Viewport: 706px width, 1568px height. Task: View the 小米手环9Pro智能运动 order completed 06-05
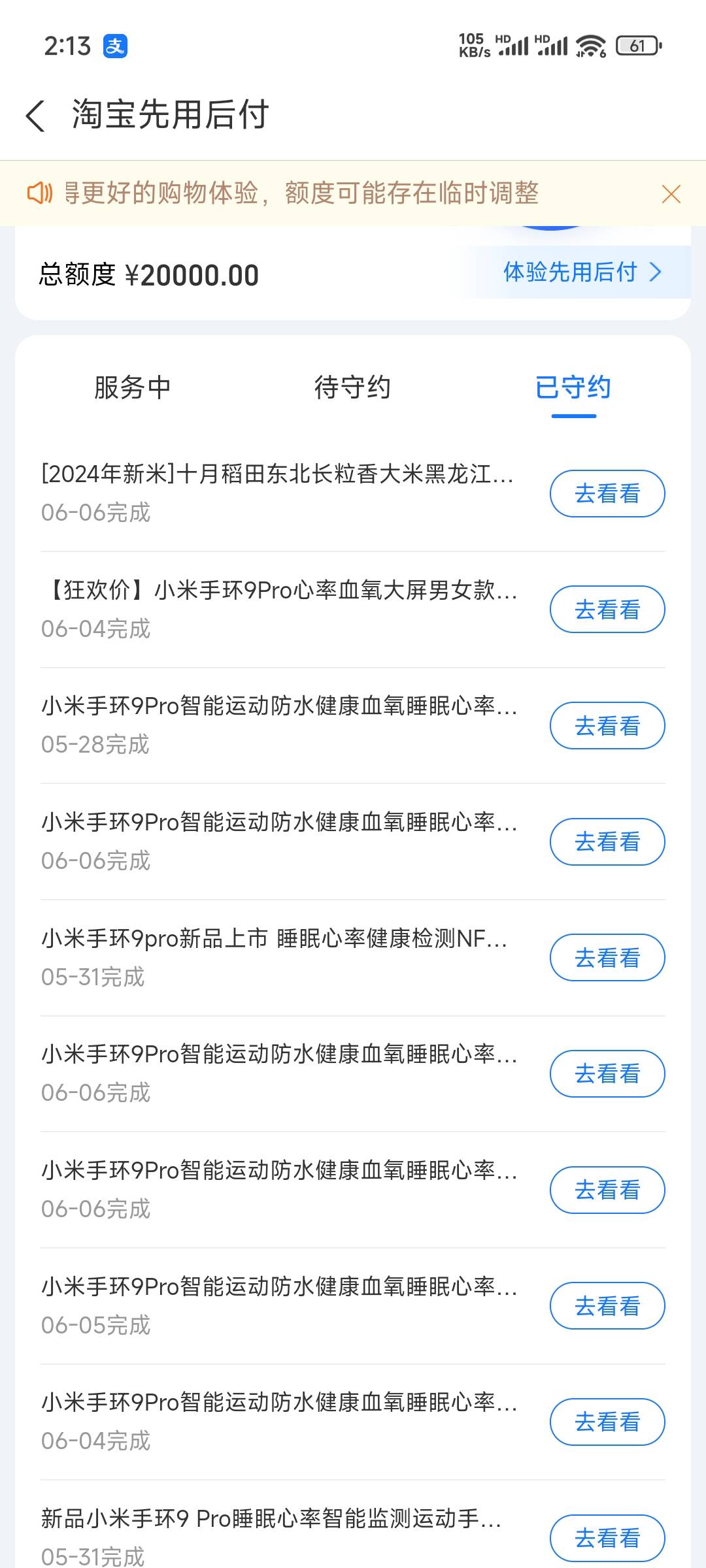607,1306
